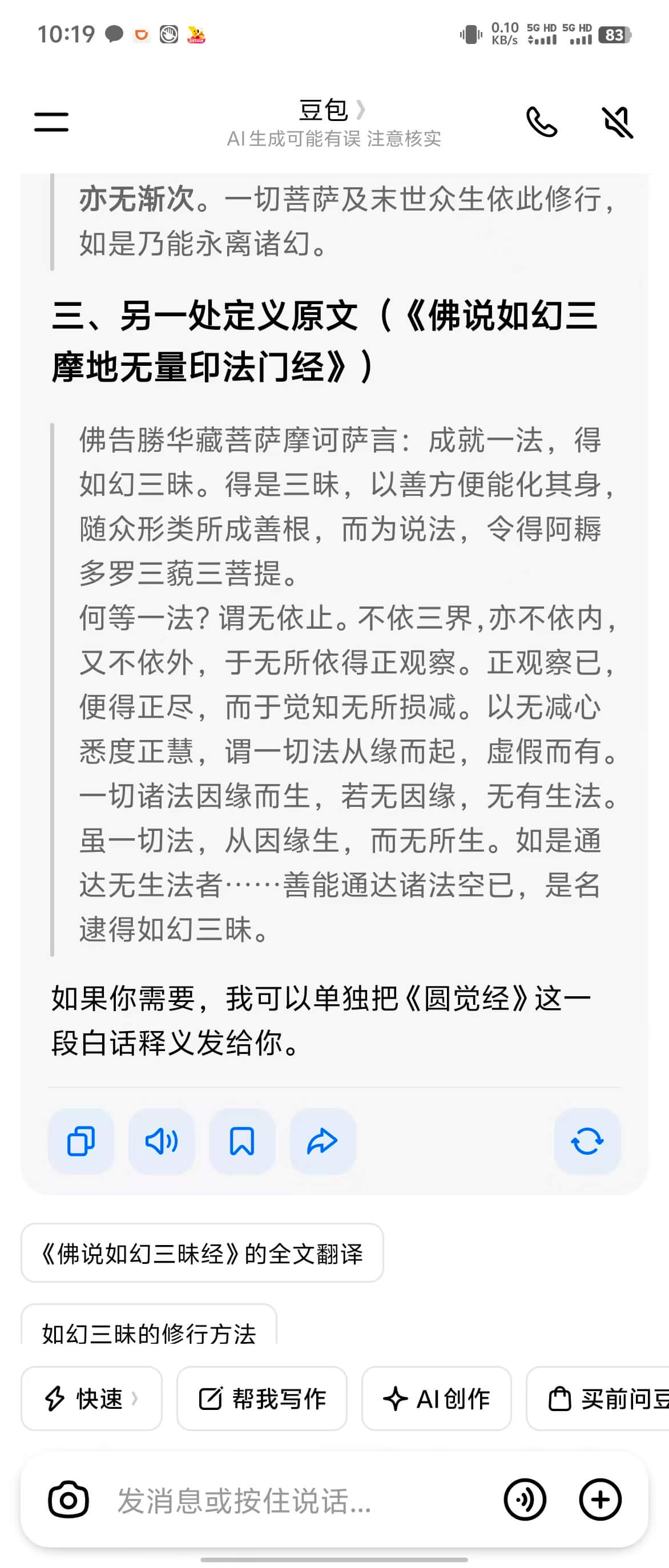Screen dimensions: 669x1568
Task: Toggle the muted speaker icon
Action: tap(617, 122)
